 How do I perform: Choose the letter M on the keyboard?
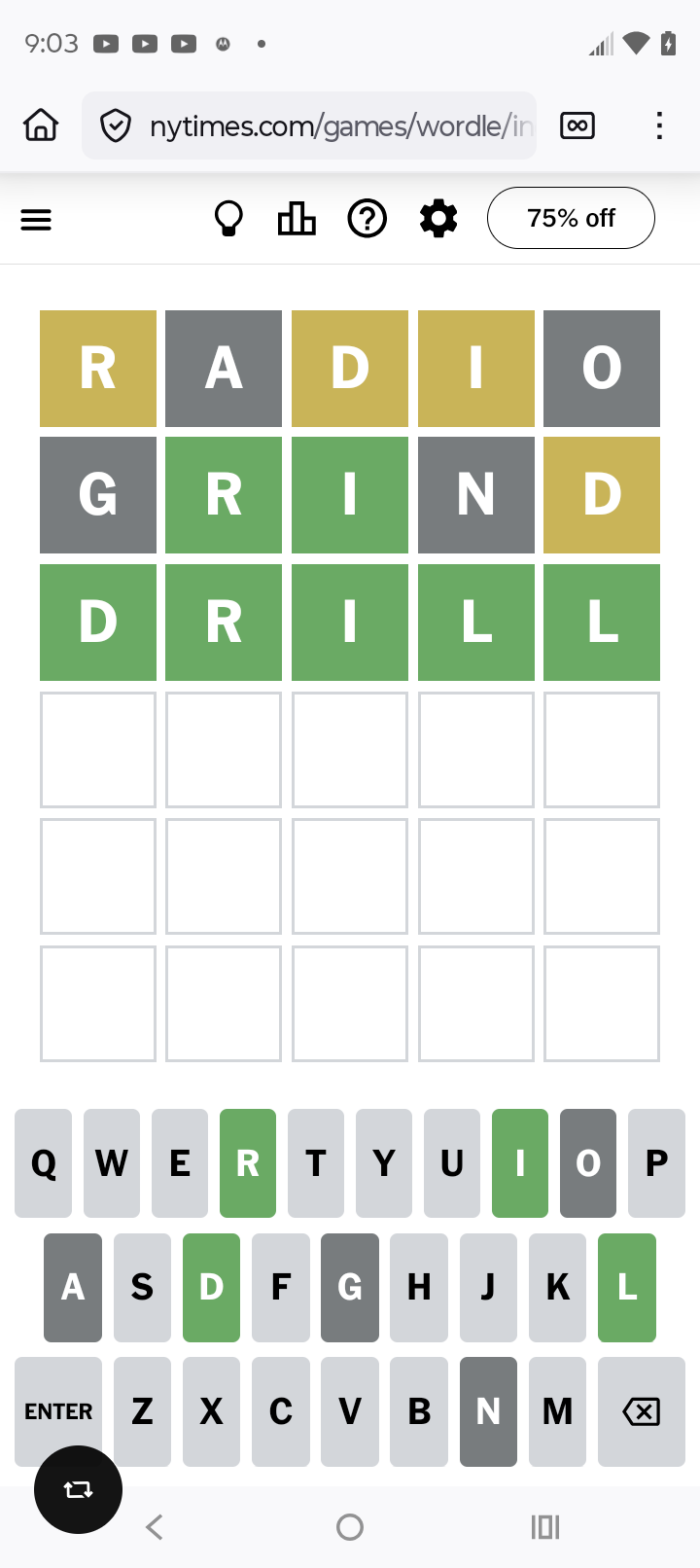557,1411
